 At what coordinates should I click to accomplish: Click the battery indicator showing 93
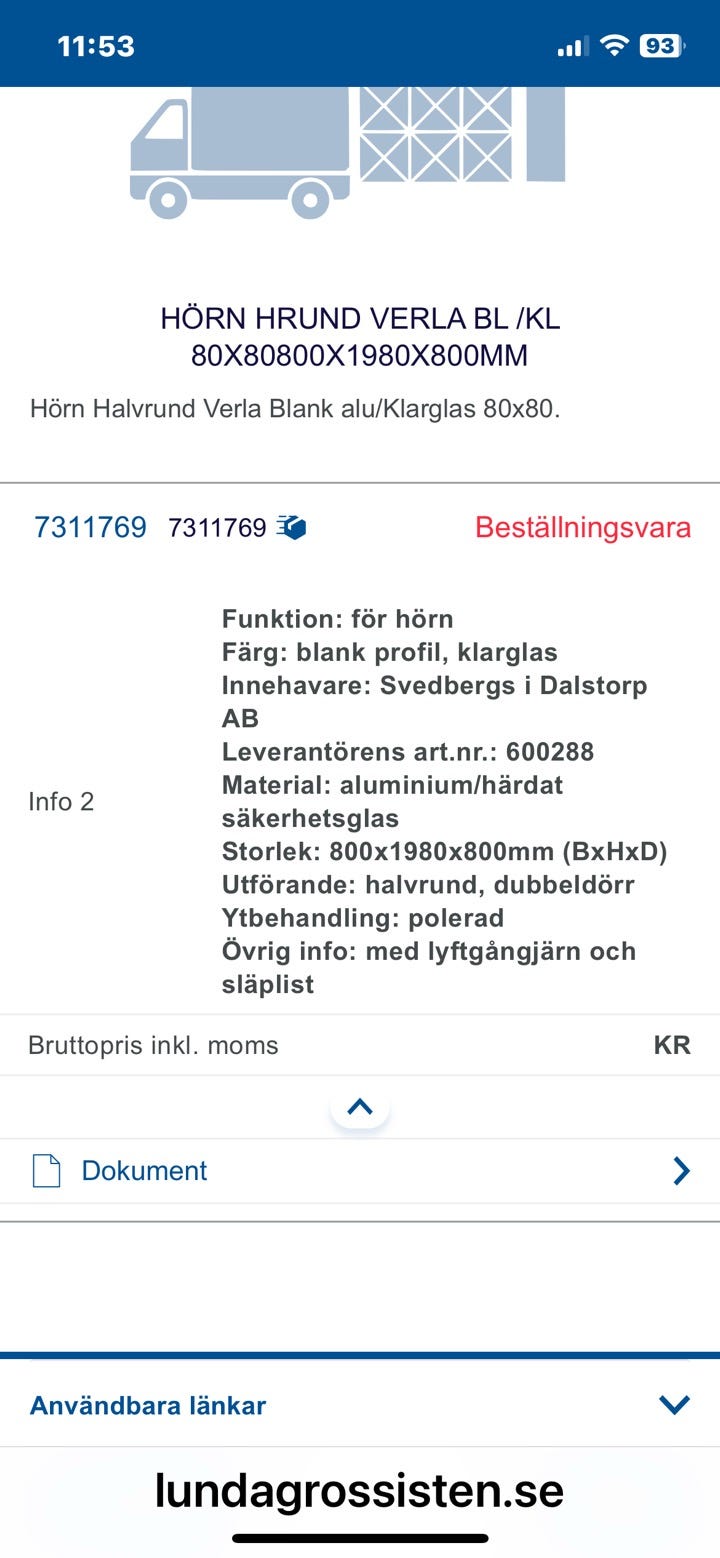[x=662, y=44]
